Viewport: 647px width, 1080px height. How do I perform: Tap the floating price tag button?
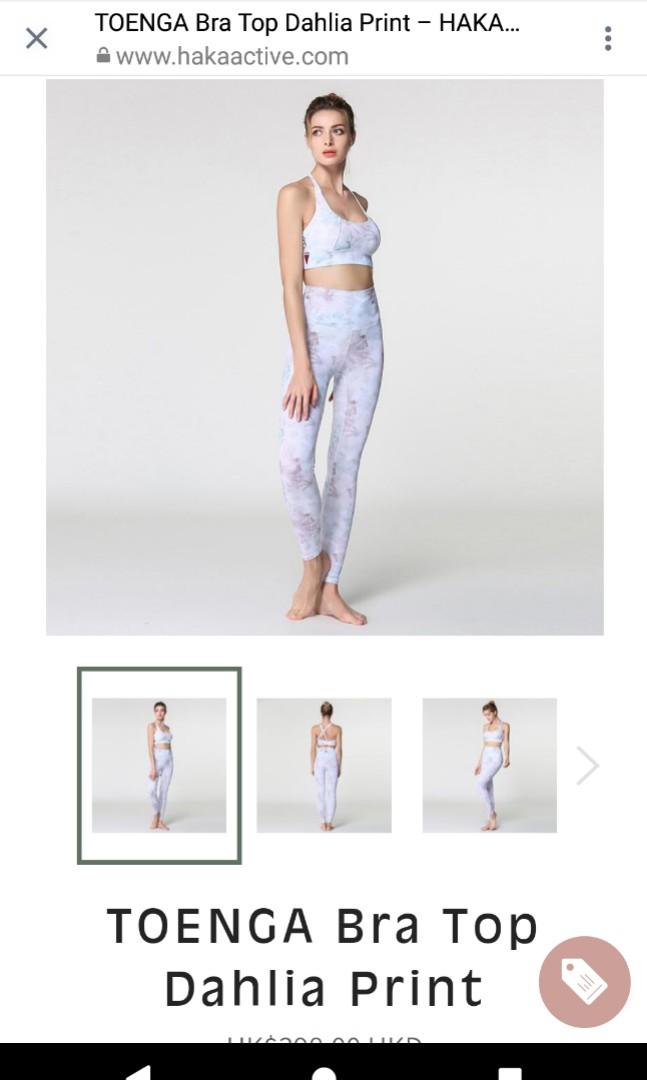584,982
